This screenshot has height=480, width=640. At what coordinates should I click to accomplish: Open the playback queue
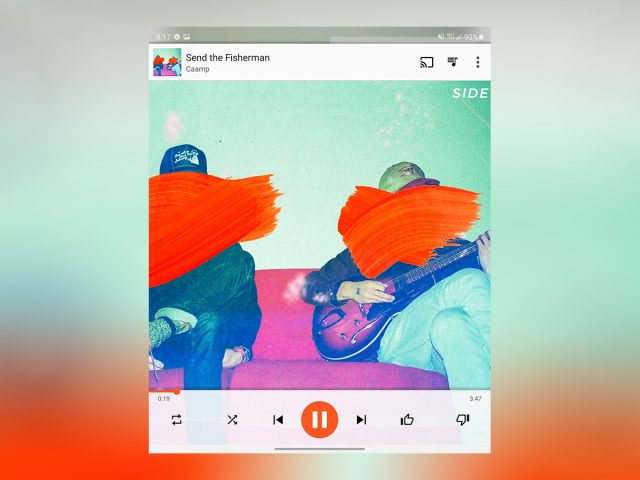point(452,63)
